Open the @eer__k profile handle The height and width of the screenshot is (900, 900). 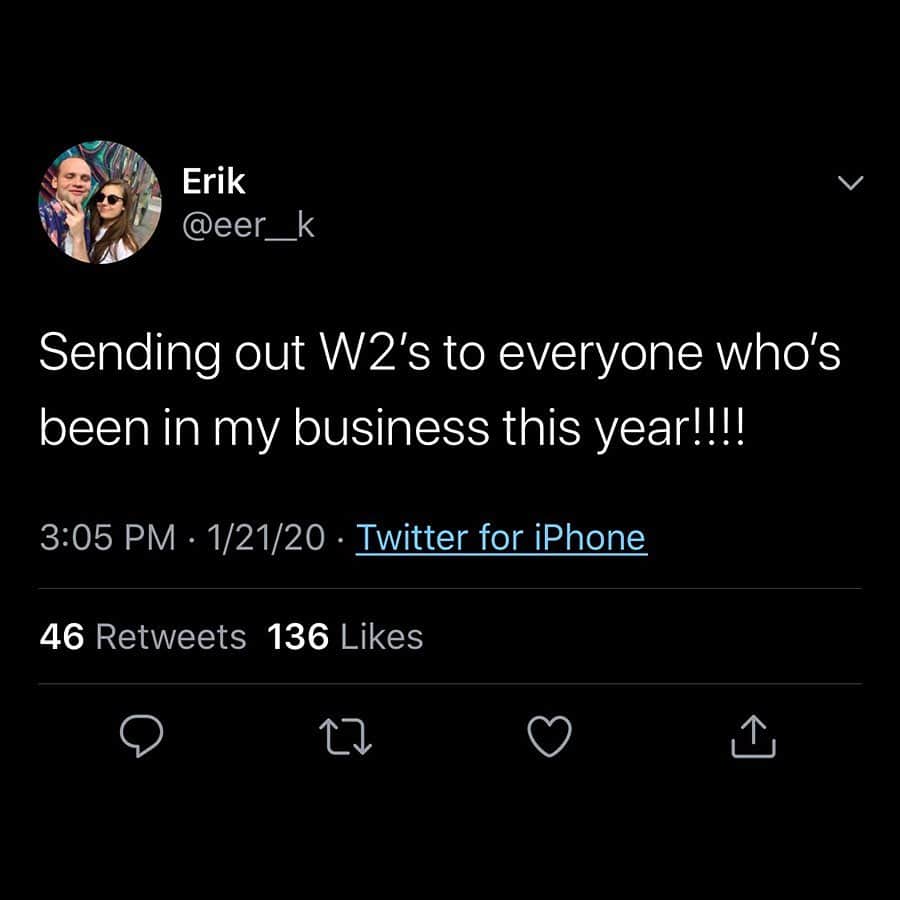pyautogui.click(x=248, y=226)
